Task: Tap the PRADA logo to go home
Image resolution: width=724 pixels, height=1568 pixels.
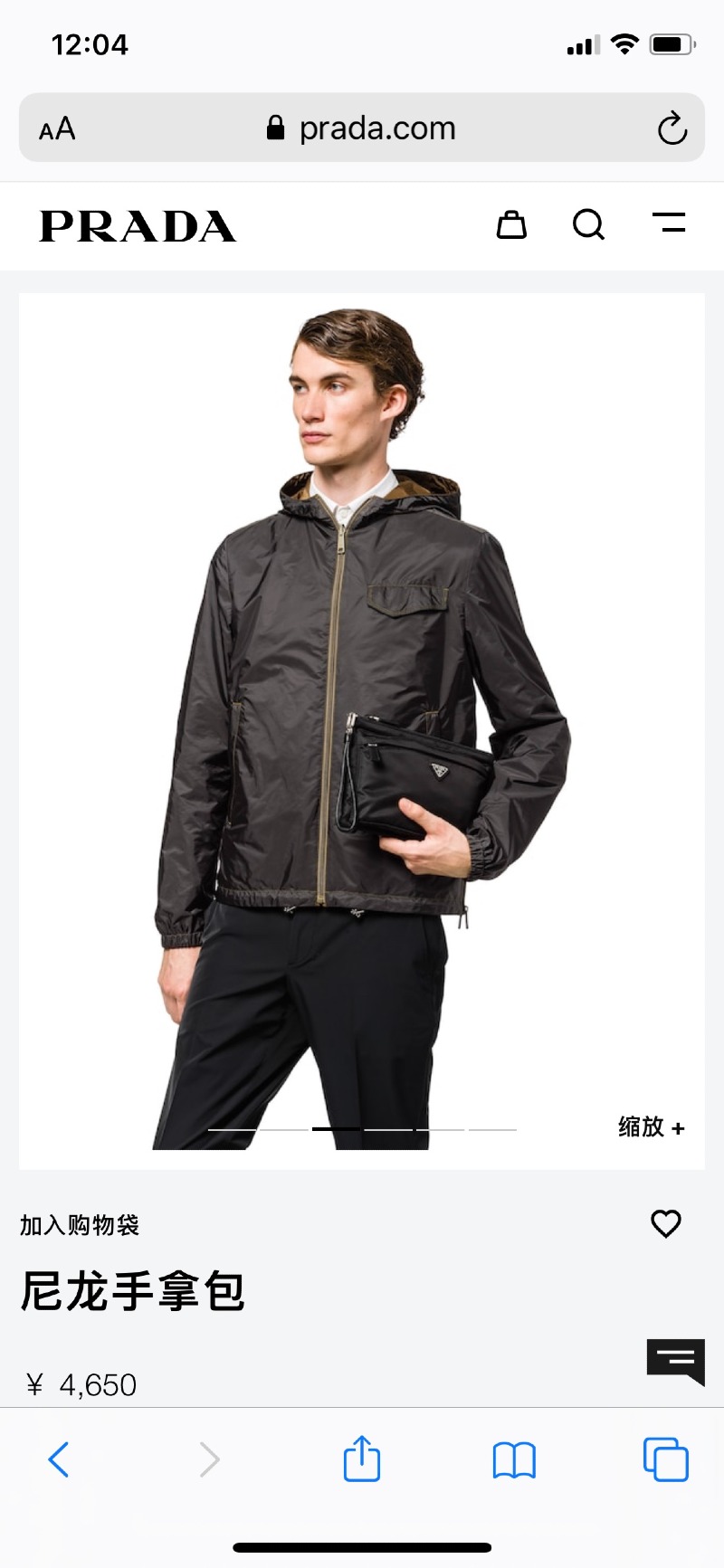Action: click(138, 226)
